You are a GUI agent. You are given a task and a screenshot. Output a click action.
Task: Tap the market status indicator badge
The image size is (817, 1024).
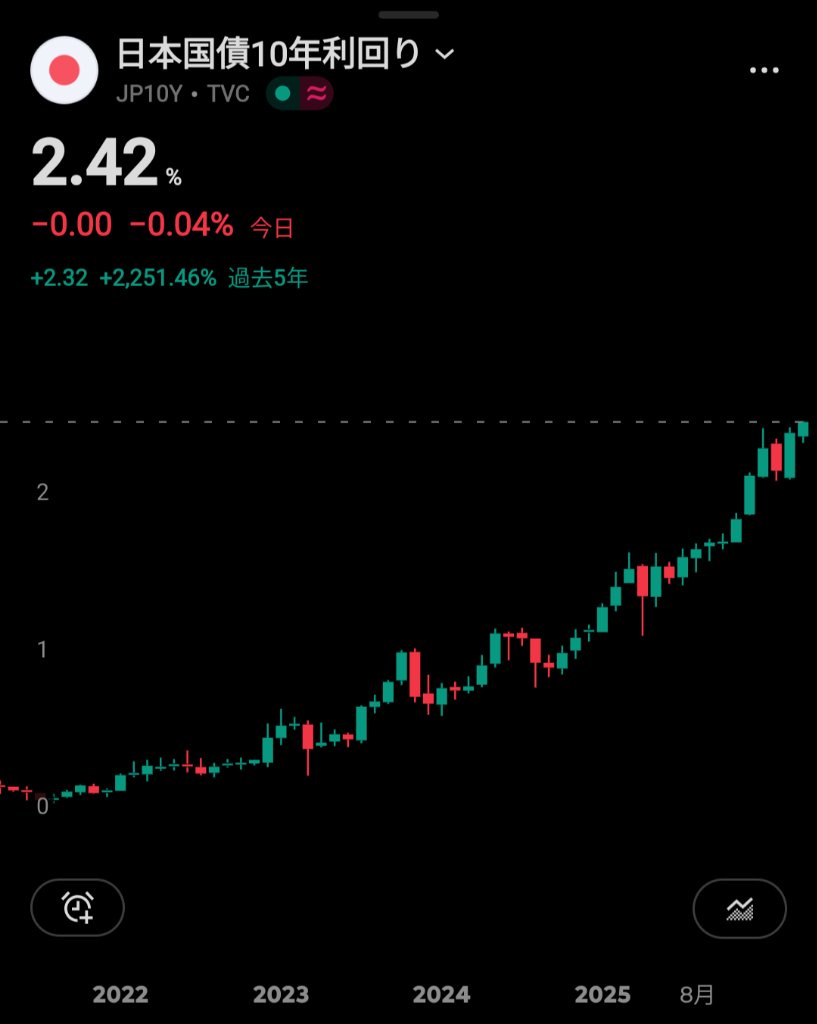[x=299, y=94]
